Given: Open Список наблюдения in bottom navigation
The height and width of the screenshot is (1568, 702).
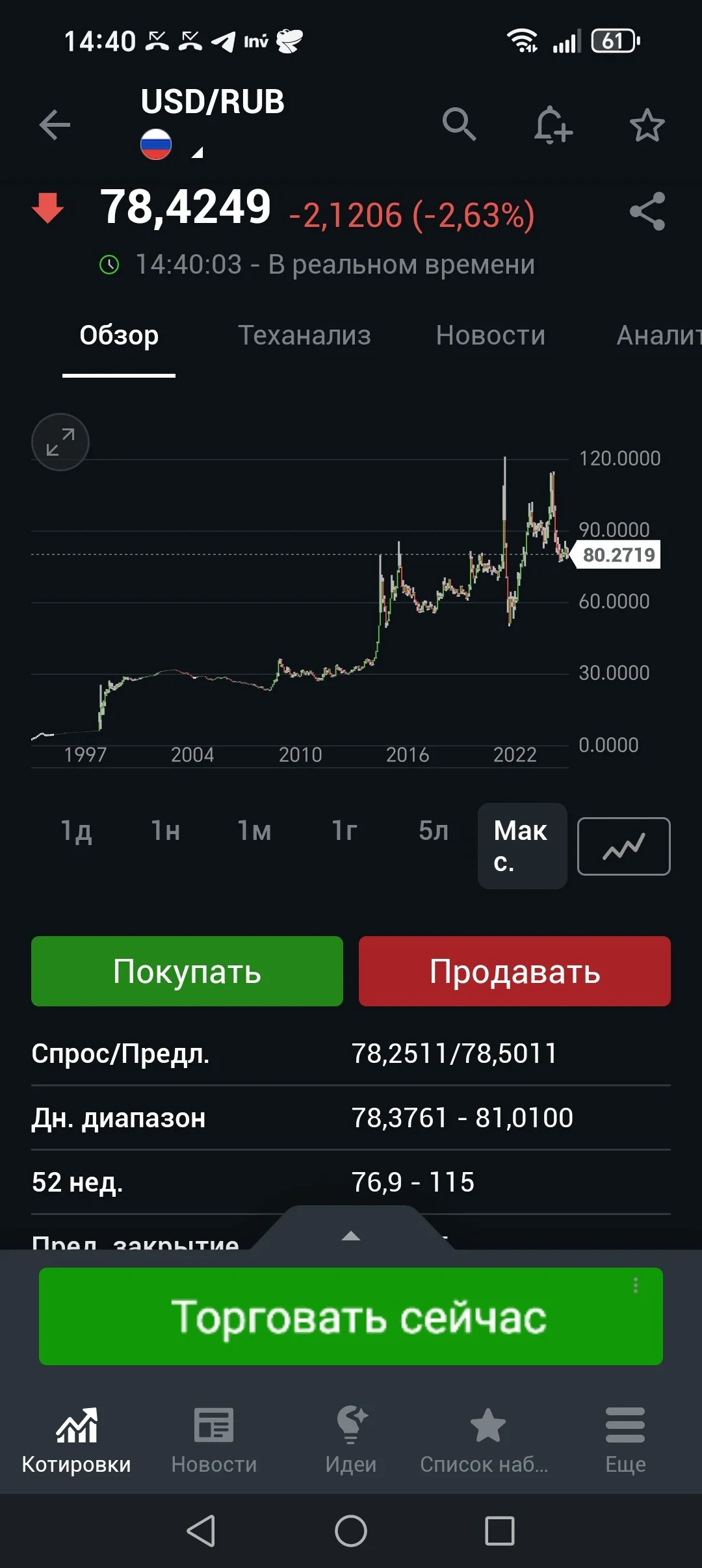Looking at the screenshot, I should click(485, 1439).
